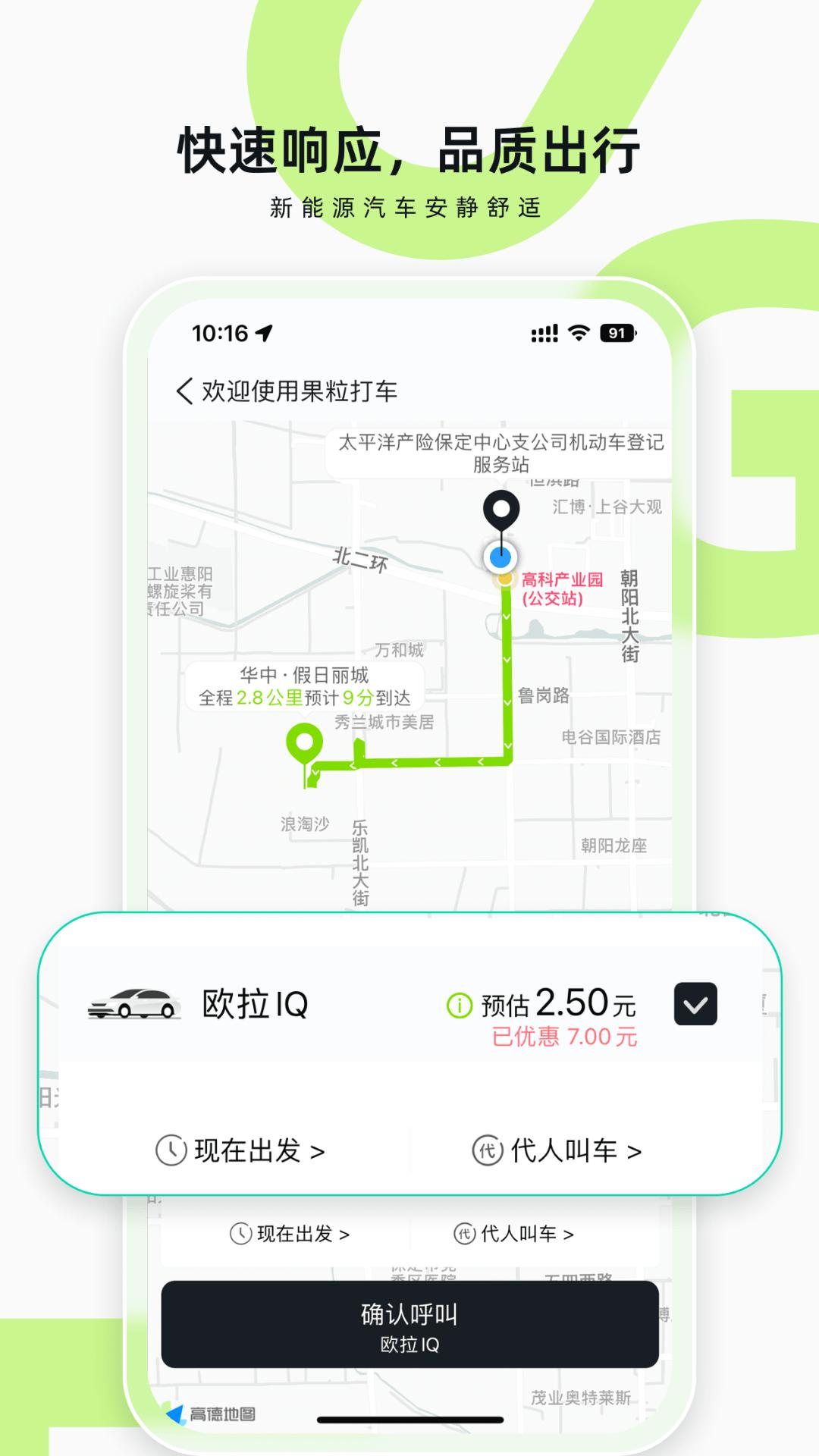Tap the 高科产业园公交站 bus stop marker

tap(504, 579)
